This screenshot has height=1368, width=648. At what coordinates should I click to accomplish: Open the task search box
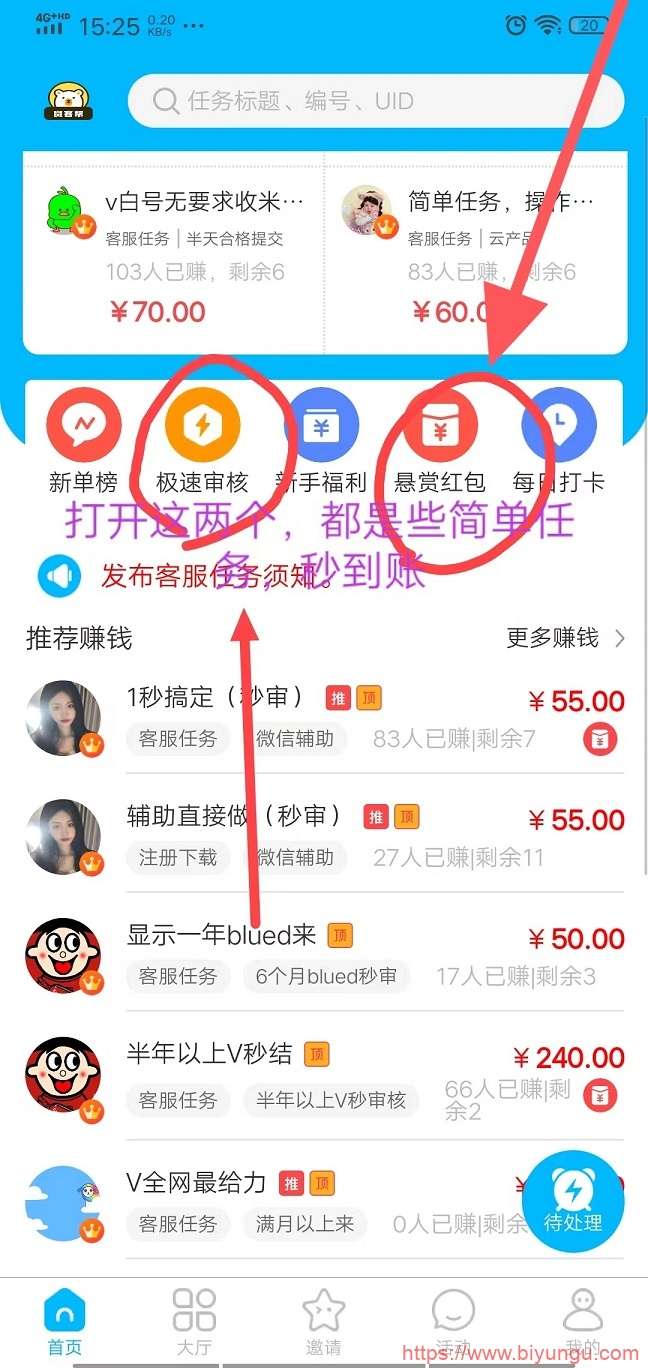[375, 101]
